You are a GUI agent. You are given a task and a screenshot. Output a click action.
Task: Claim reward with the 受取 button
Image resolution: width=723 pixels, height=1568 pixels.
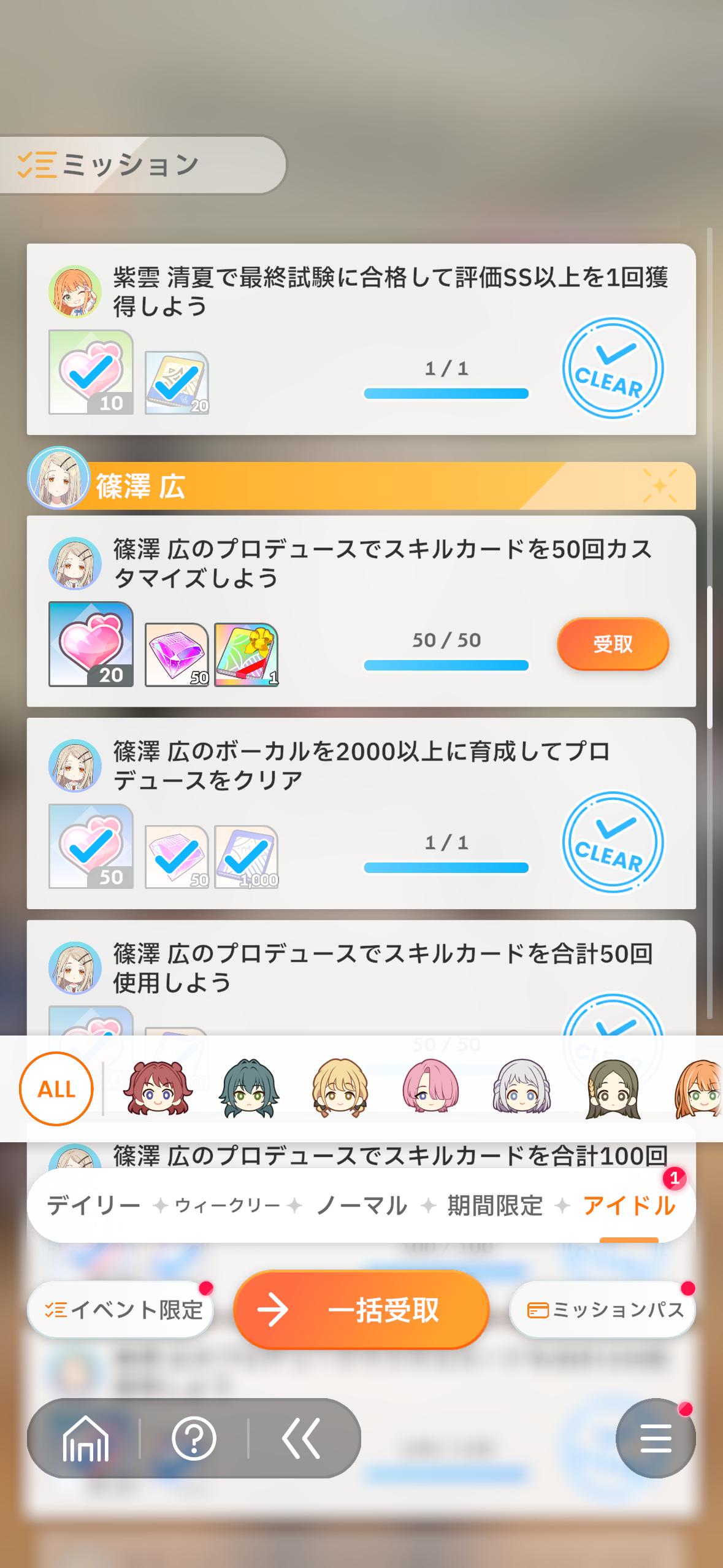point(612,644)
